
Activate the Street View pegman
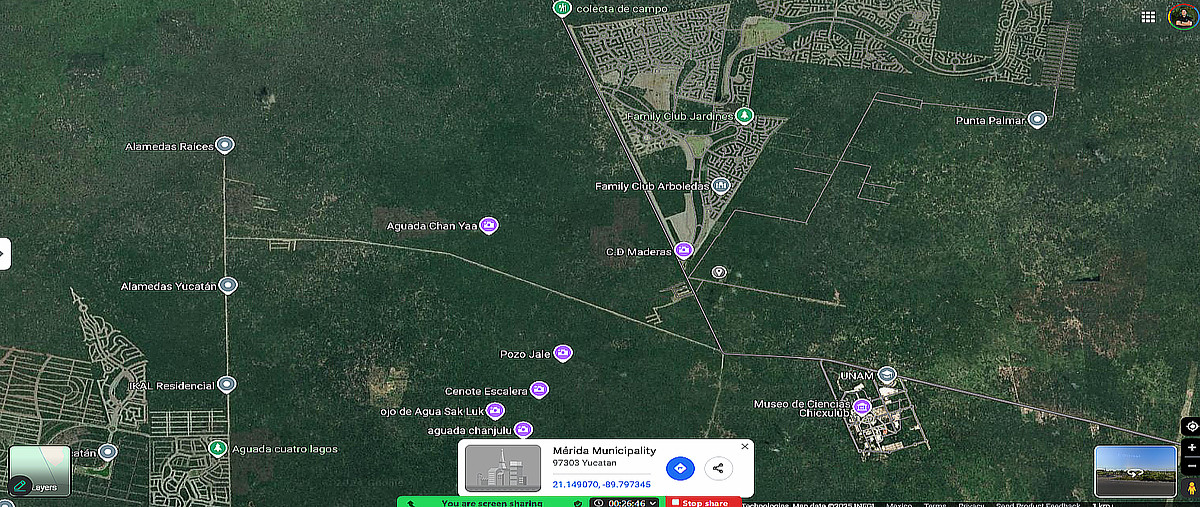pyautogui.click(x=1190, y=488)
